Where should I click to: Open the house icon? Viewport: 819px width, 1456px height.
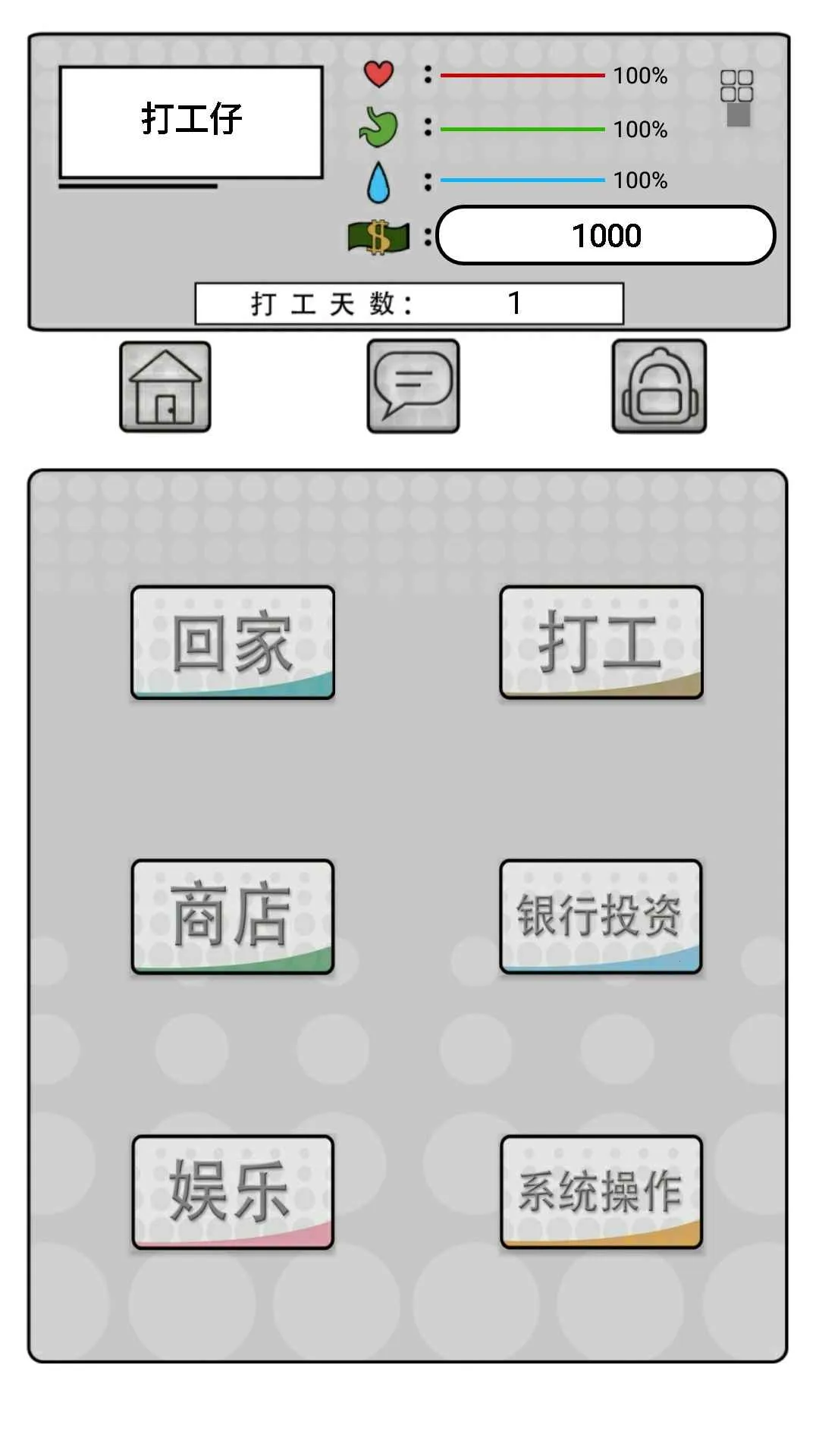click(x=165, y=387)
